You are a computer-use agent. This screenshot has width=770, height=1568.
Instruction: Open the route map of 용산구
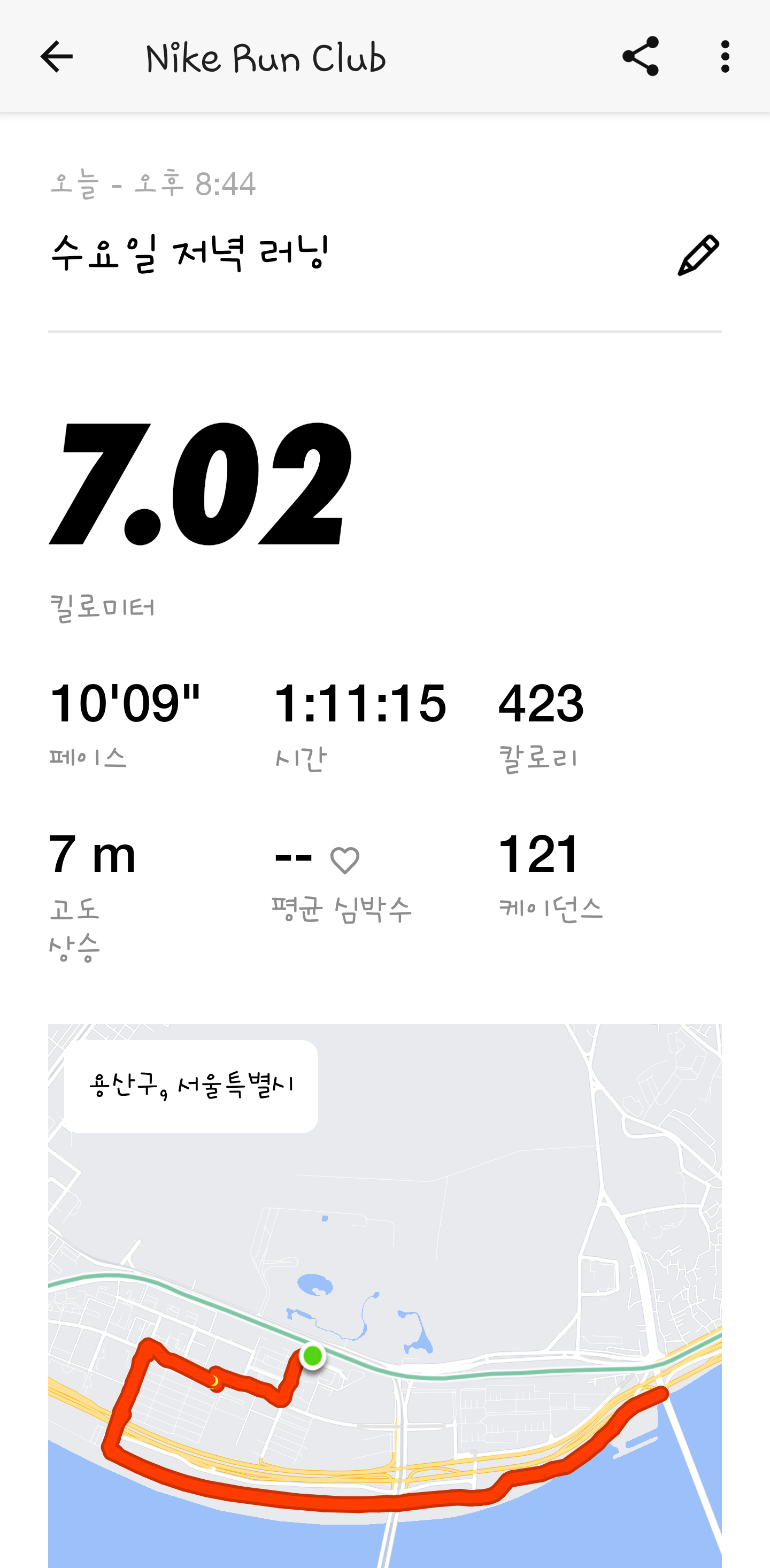pyautogui.click(x=384, y=1295)
